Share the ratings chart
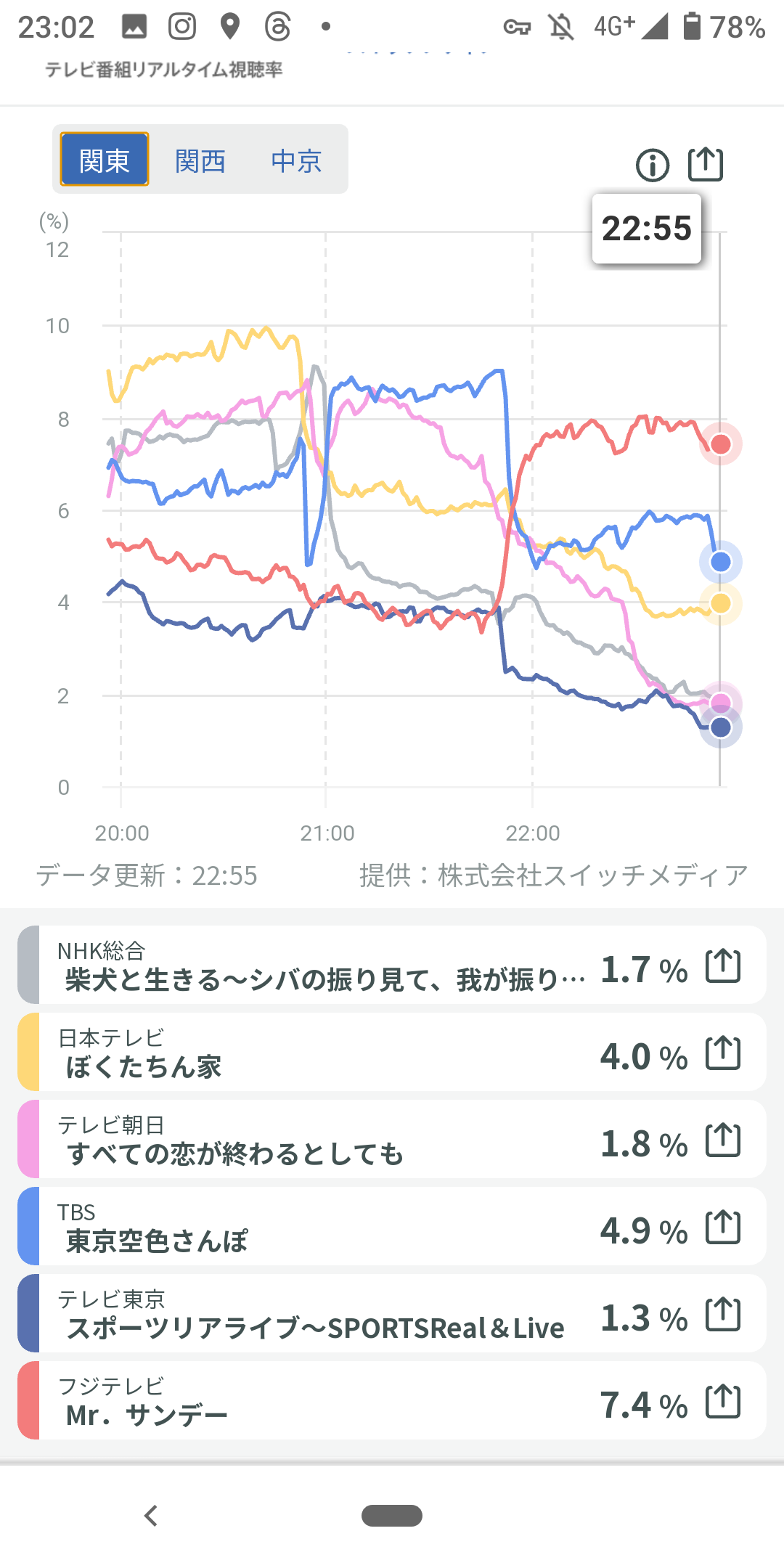 [706, 165]
